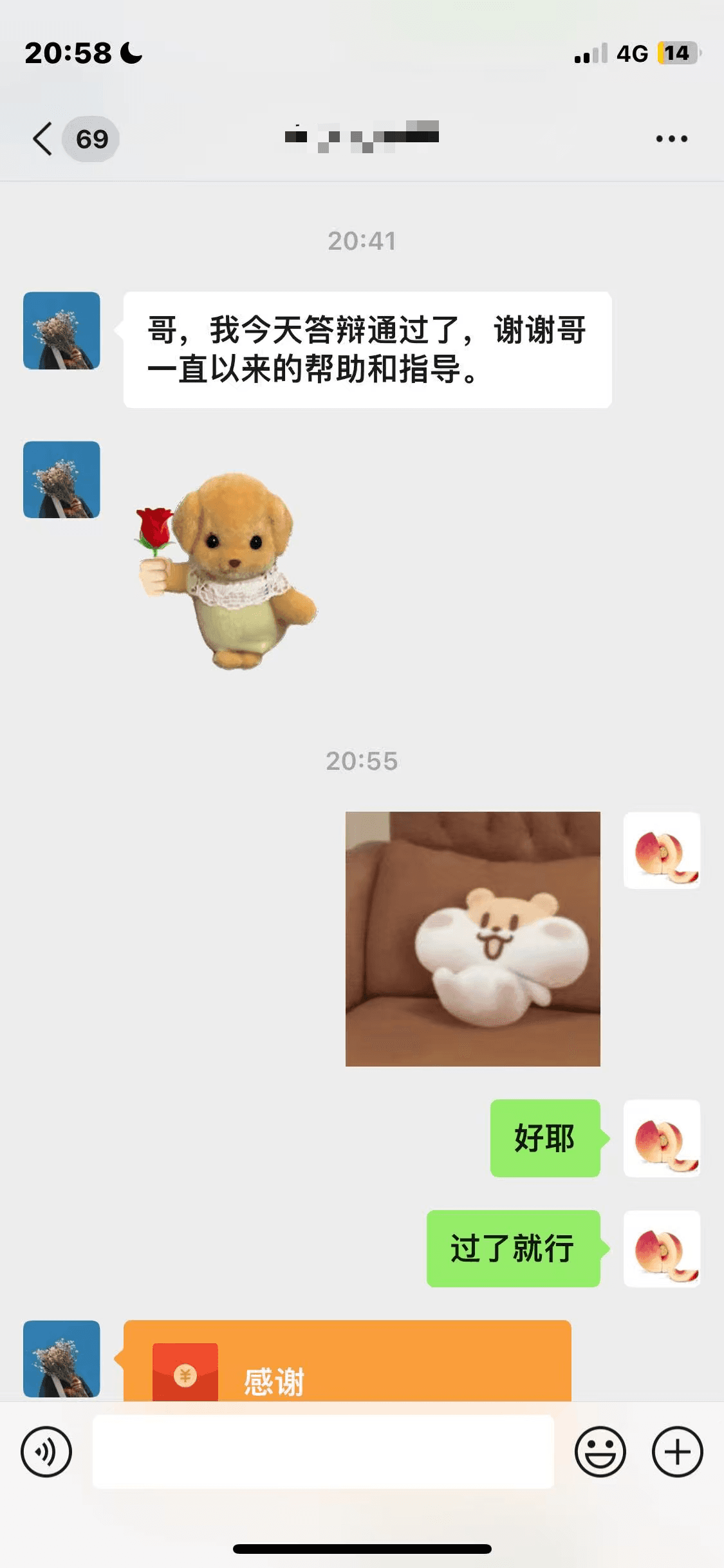
Task: Open the plus attachments menu
Action: [x=677, y=1451]
